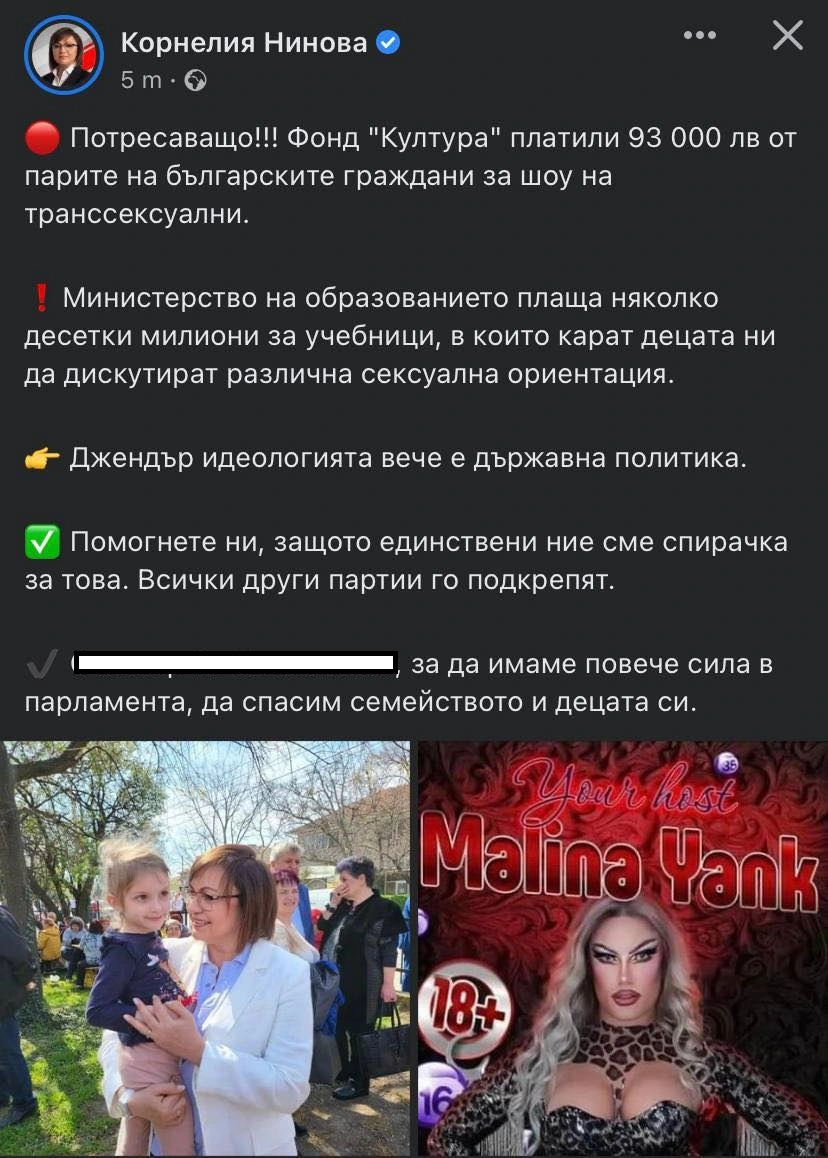Open the photo of the woman holding a child
Image resolution: width=828 pixels, height=1158 pixels.
tap(205, 948)
